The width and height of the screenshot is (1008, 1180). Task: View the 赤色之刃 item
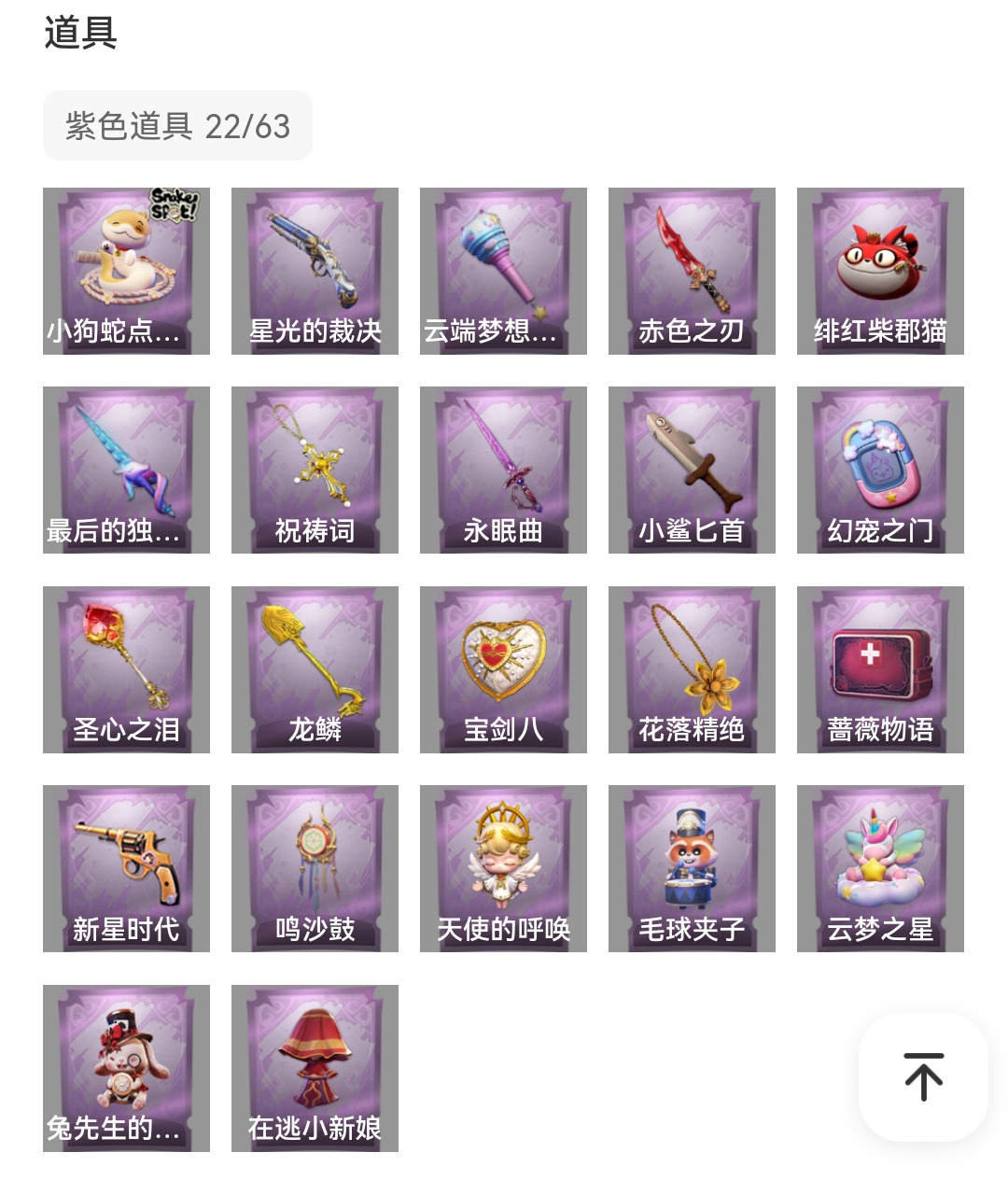click(x=692, y=271)
